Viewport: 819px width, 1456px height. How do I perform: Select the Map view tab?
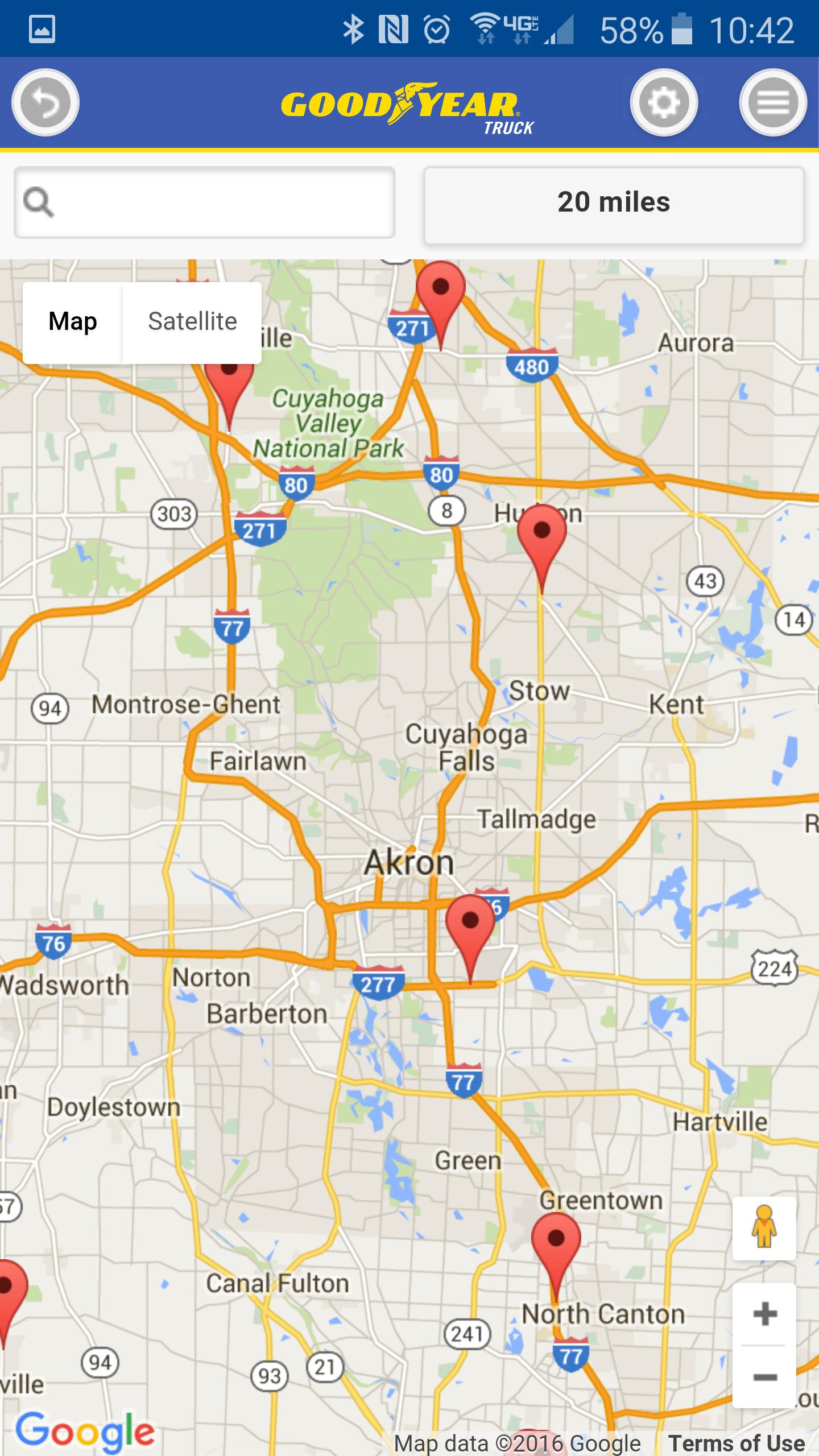73,322
